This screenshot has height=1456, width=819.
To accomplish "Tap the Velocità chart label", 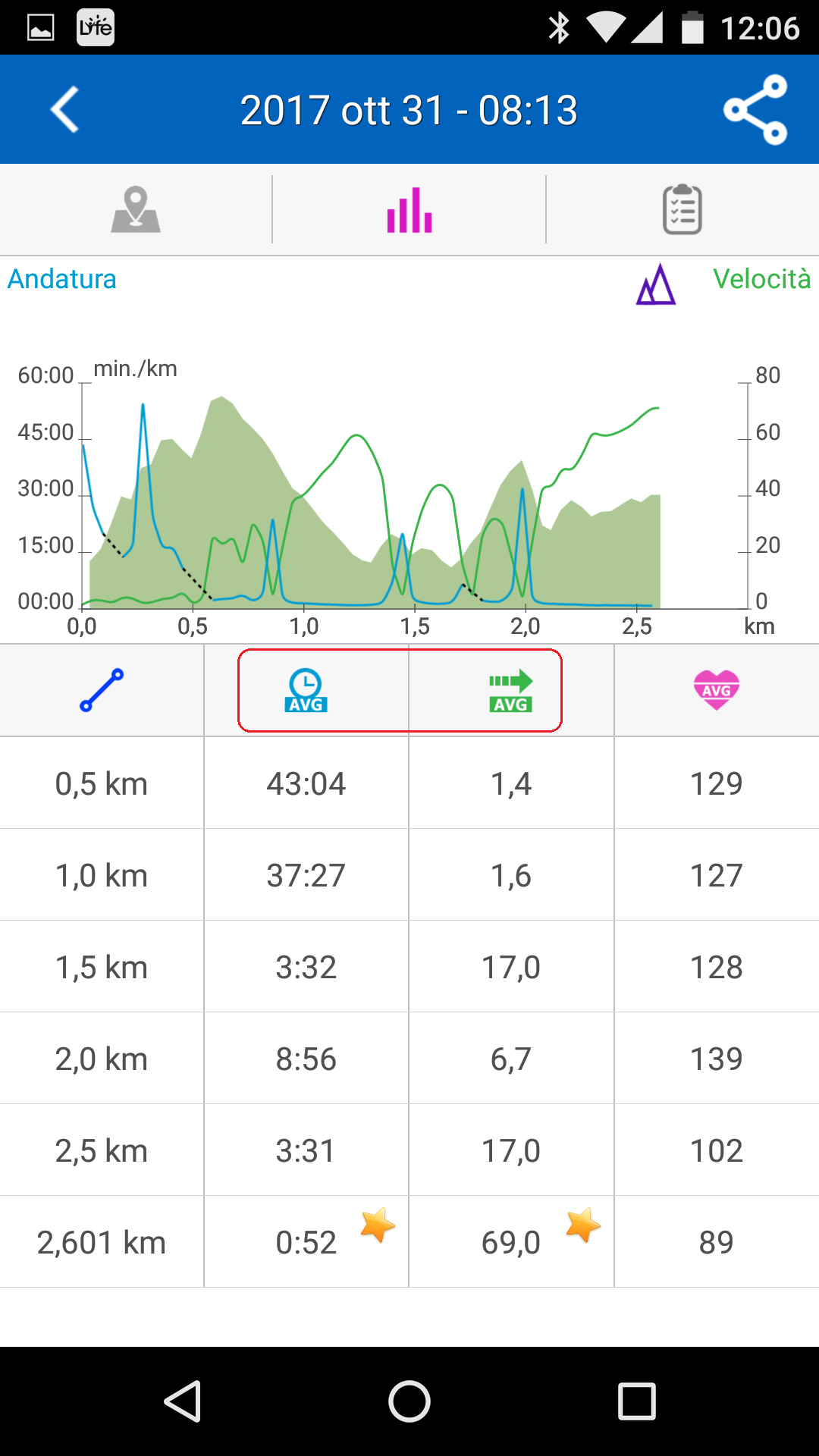I will click(761, 279).
